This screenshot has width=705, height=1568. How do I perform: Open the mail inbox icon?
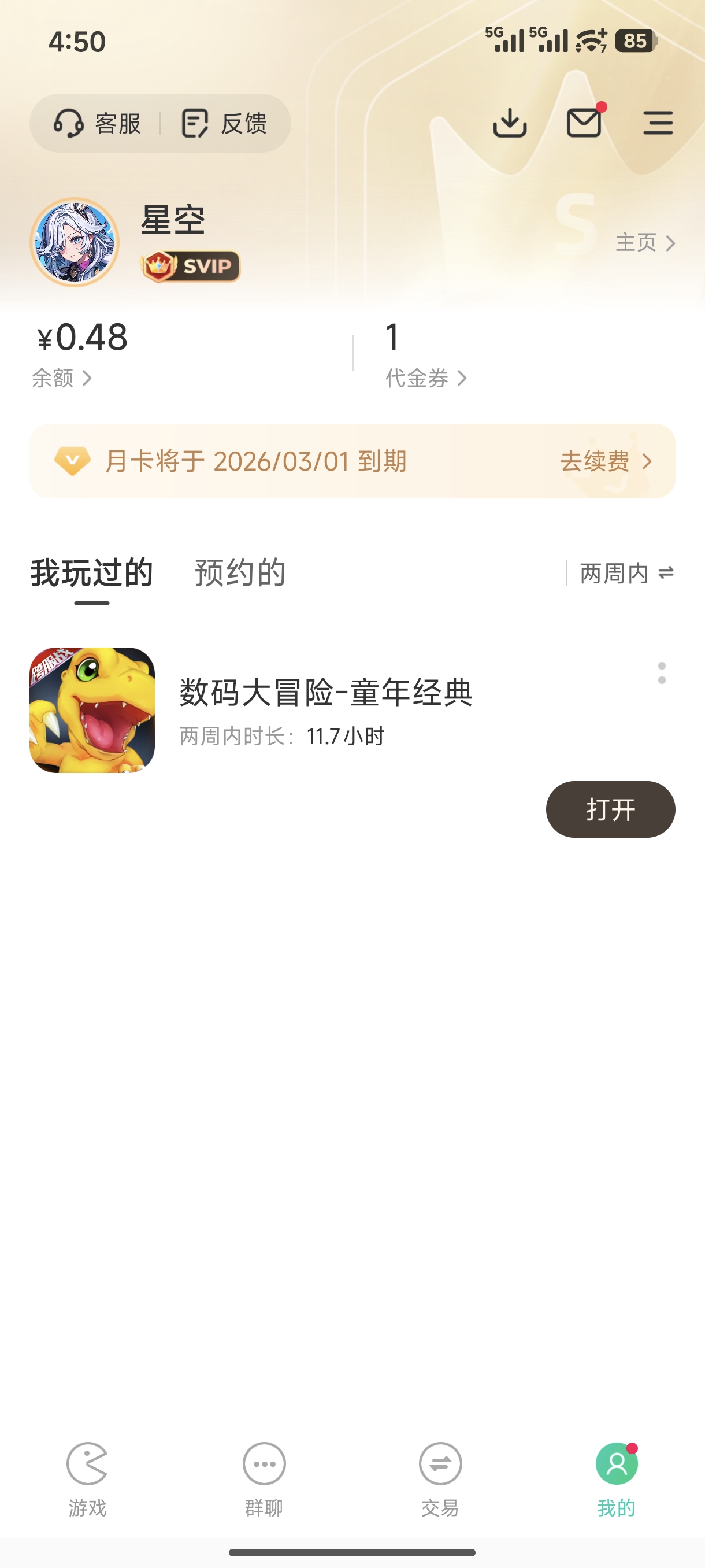584,123
